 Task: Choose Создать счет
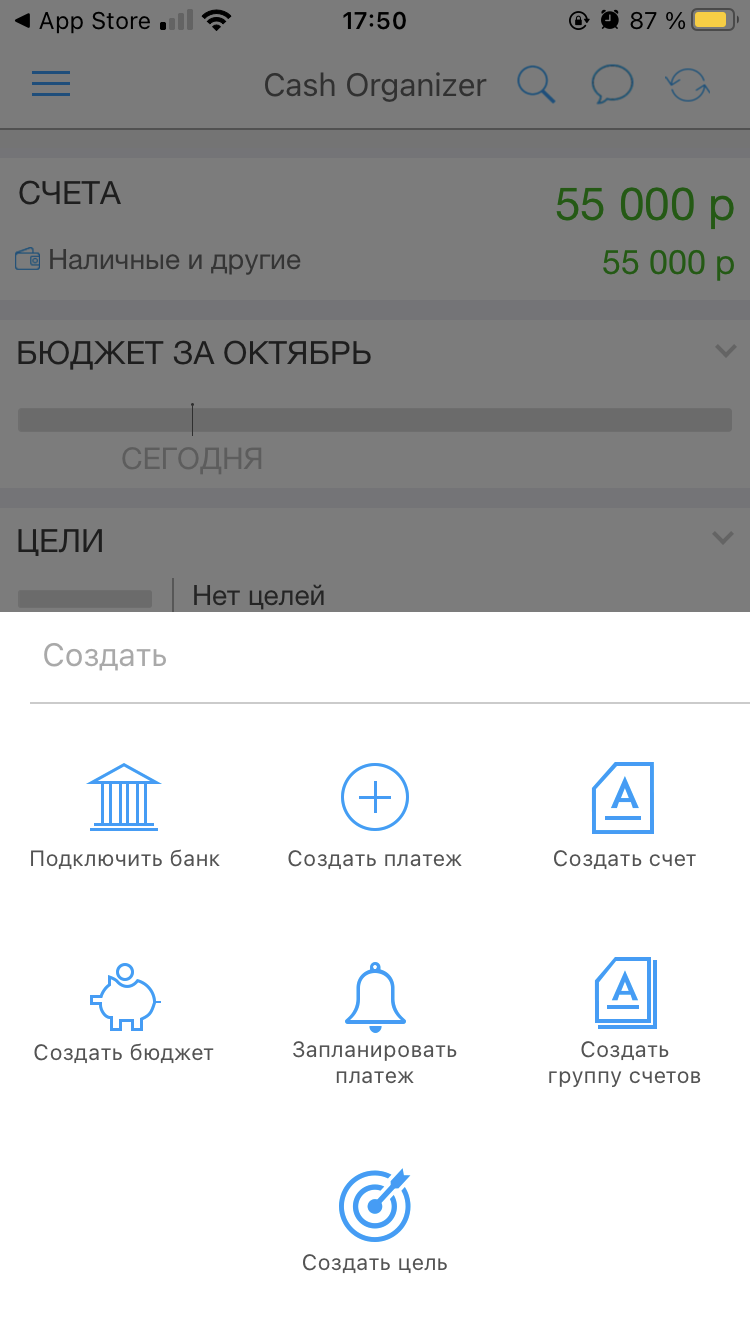(x=624, y=814)
